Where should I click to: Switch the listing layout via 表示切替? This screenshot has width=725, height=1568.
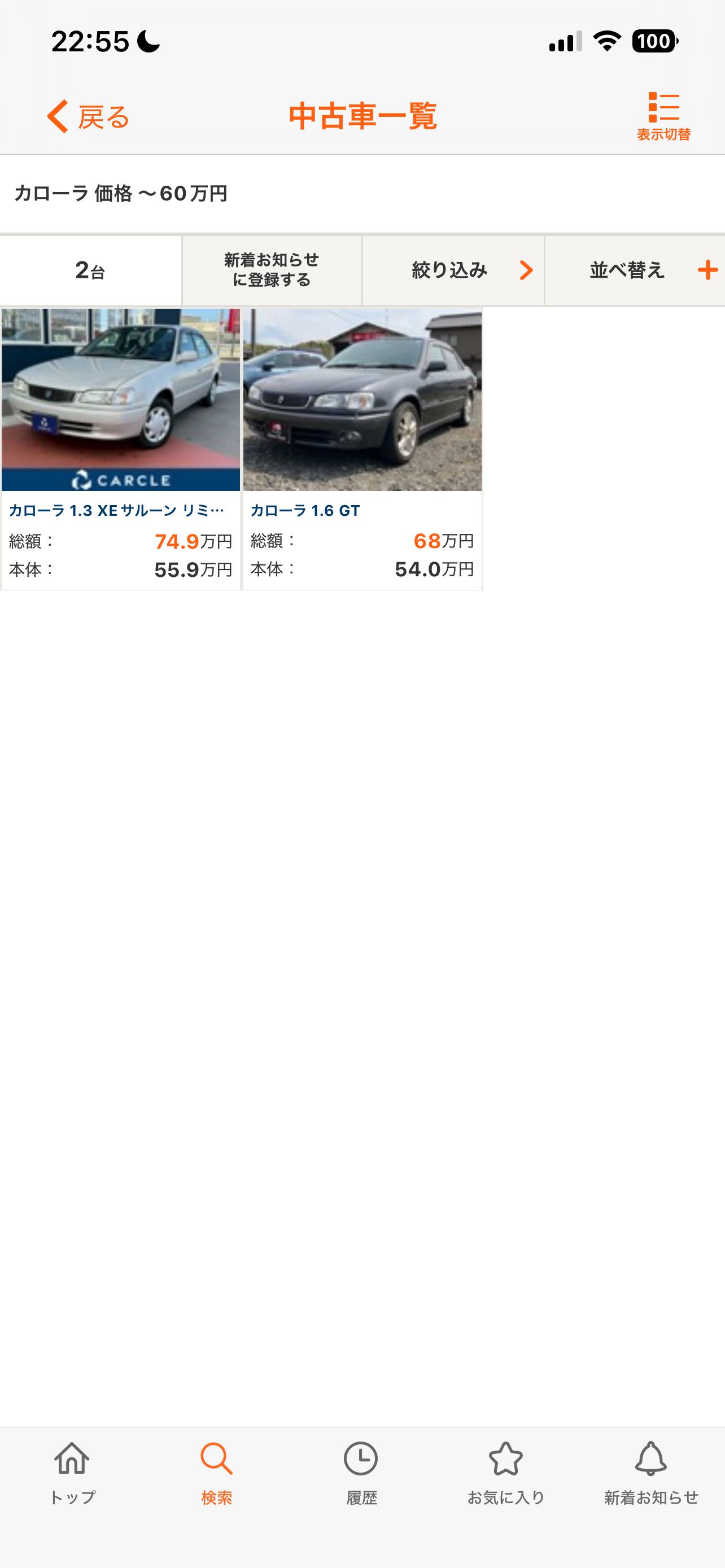click(663, 116)
